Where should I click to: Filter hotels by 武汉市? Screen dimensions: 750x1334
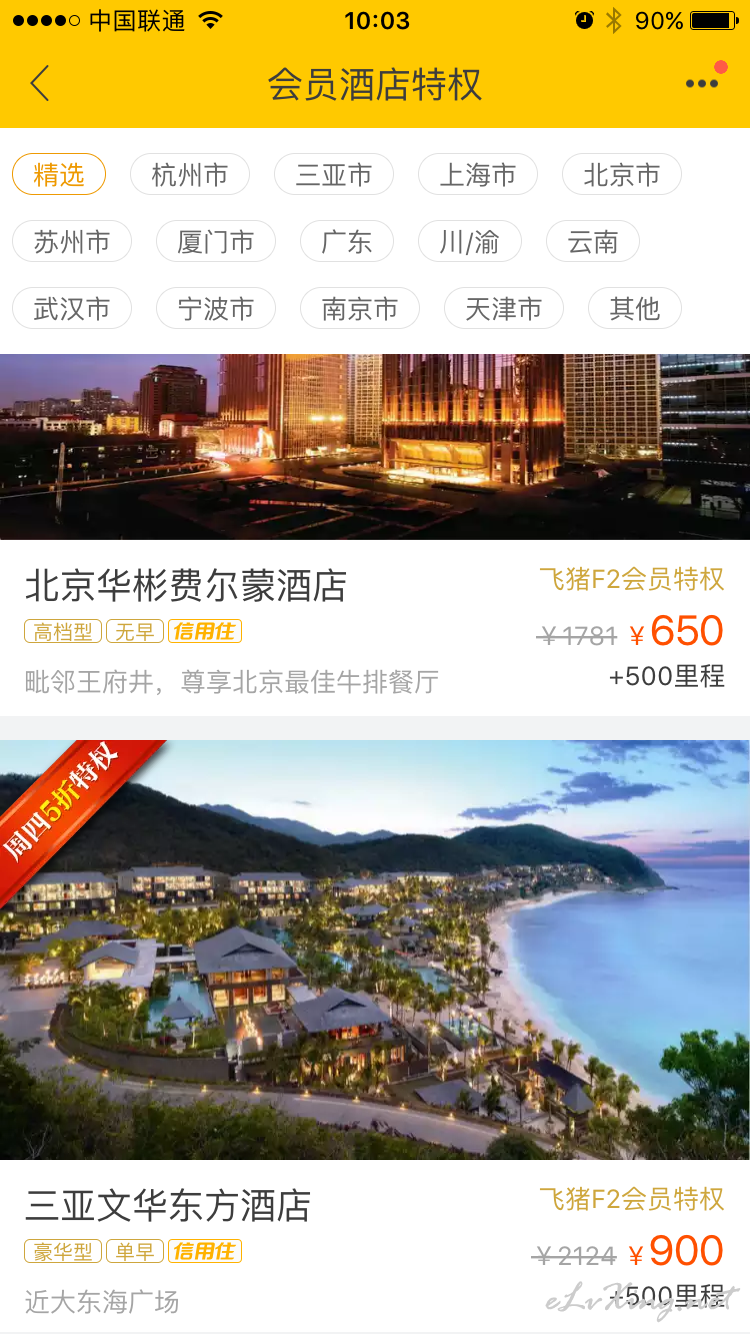(72, 309)
